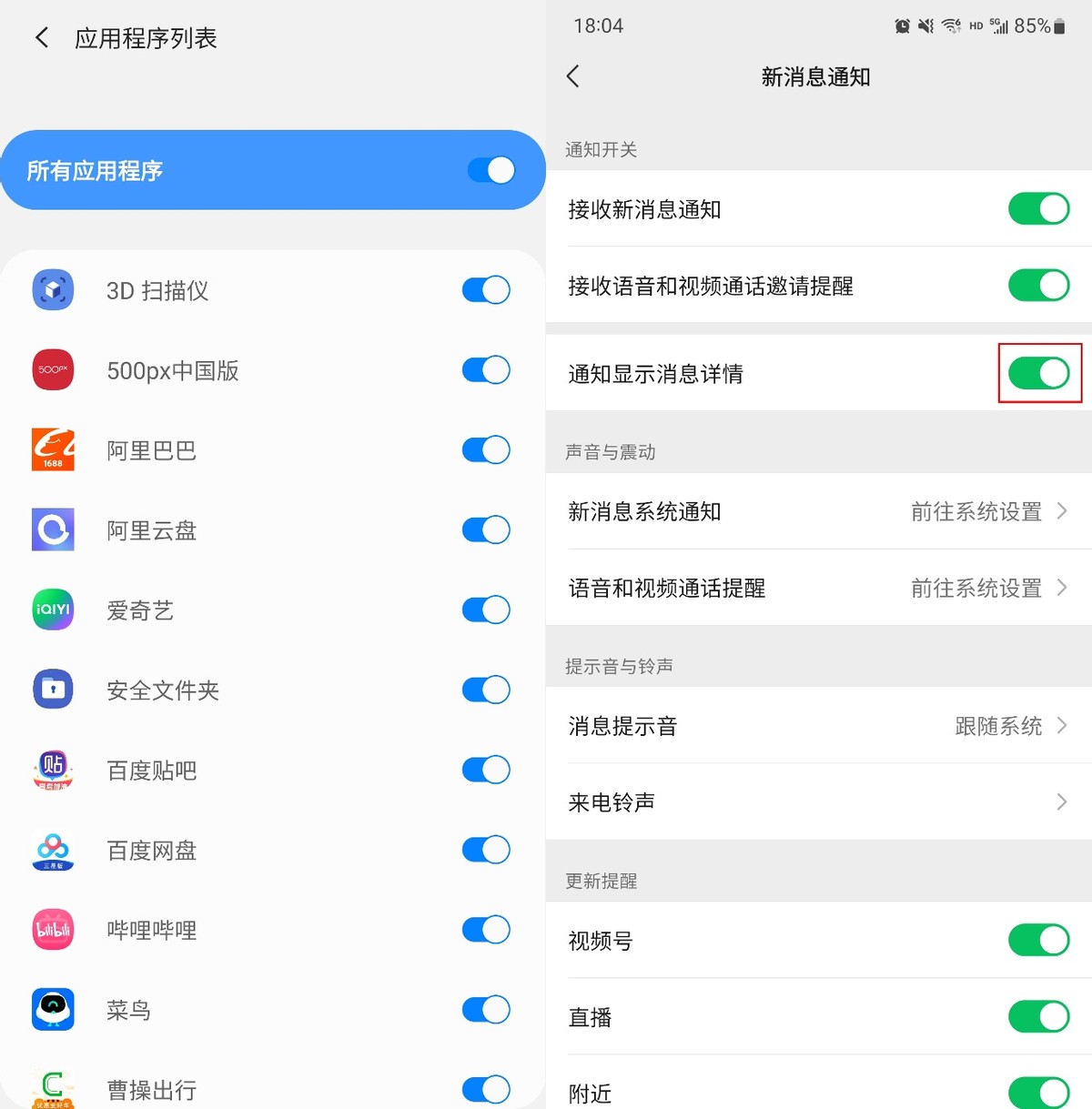The image size is (1092, 1109).
Task: Click the 百度网盘 app icon
Action: pyautogui.click(x=53, y=850)
